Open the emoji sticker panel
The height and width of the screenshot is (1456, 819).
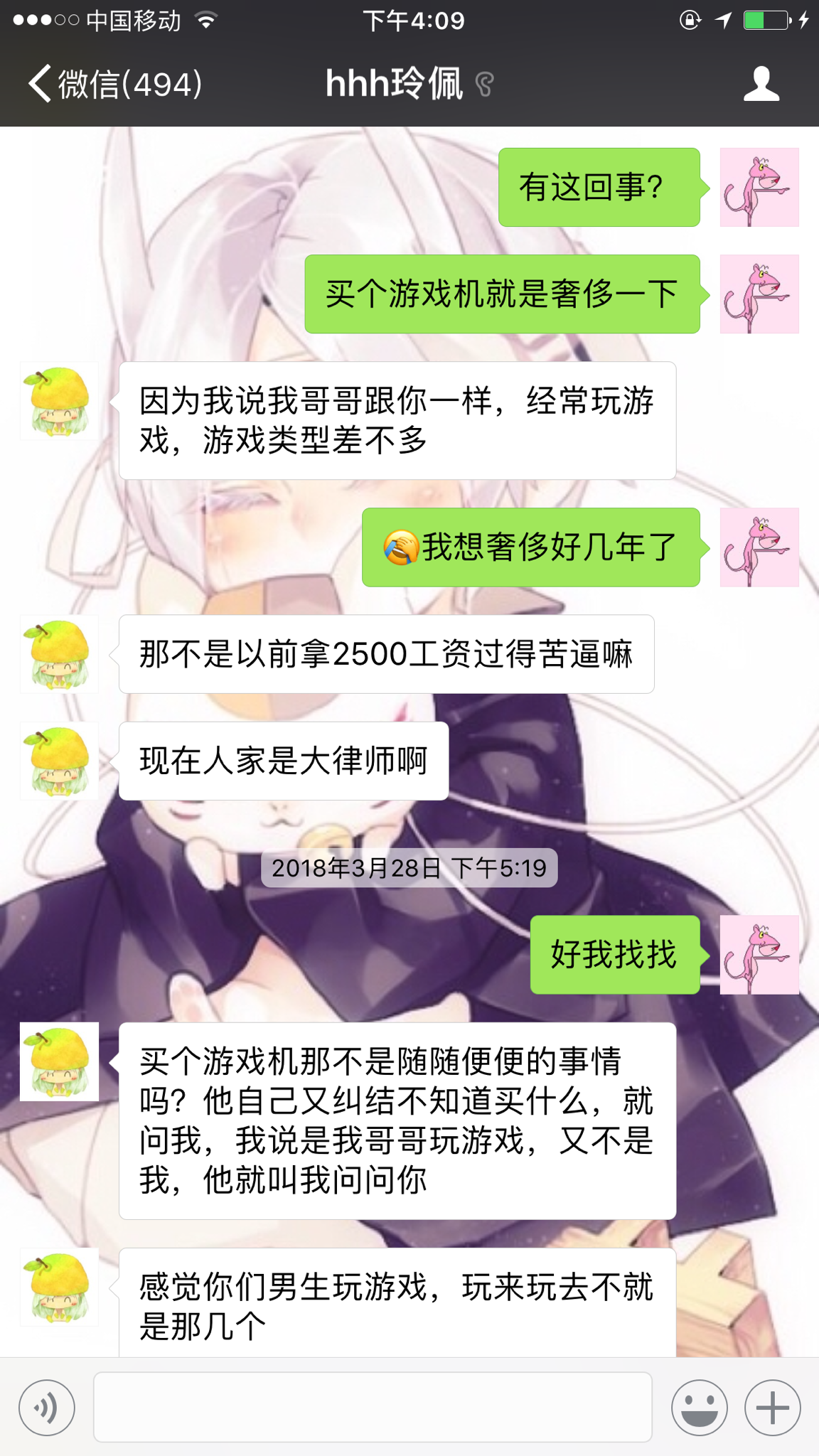point(700,1407)
